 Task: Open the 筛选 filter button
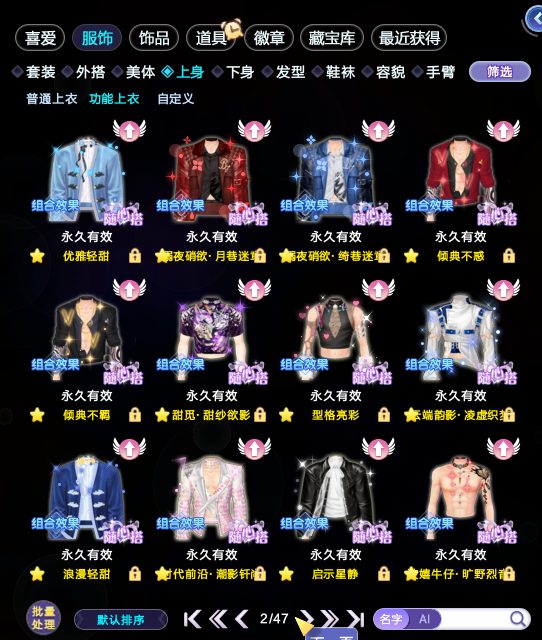coord(500,72)
